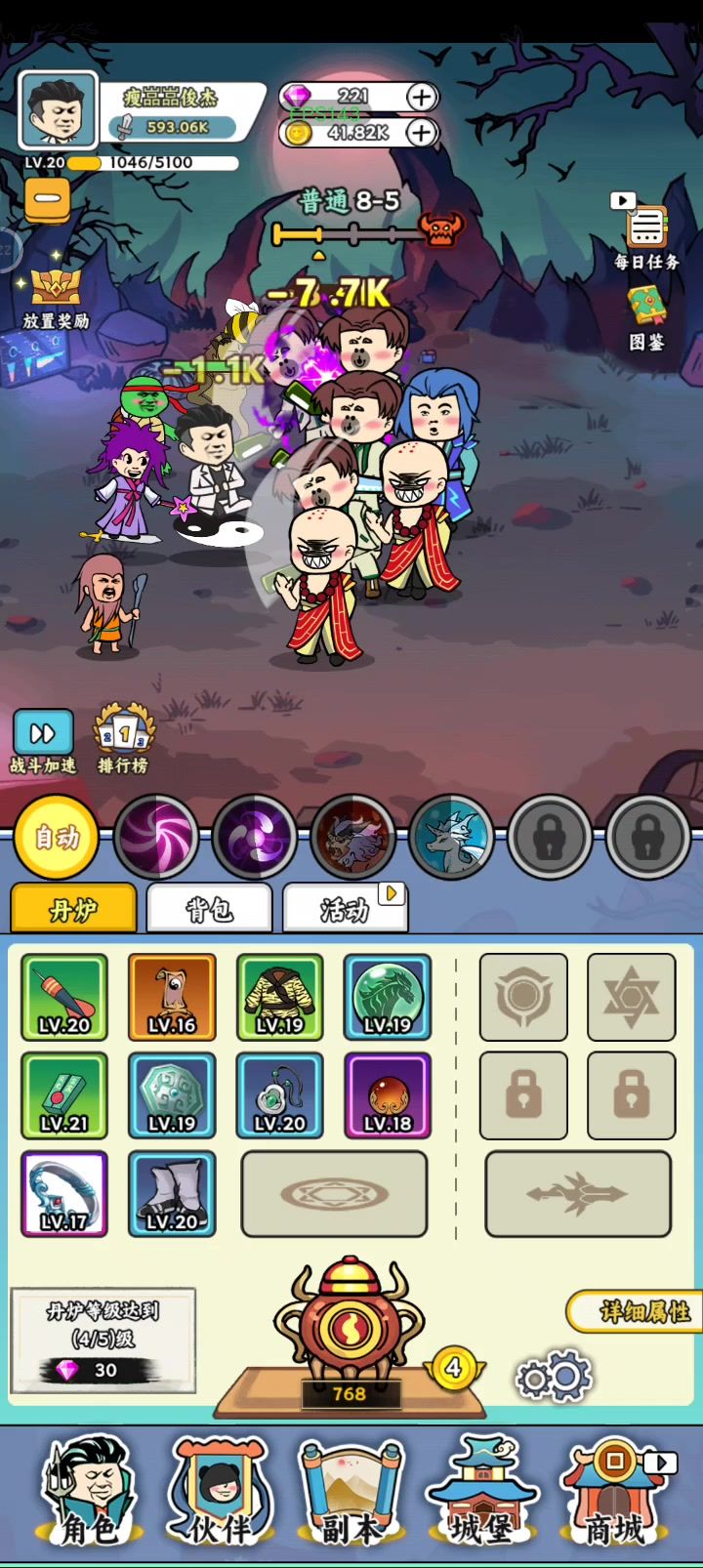Open the LV.21 green equipment item
The height and width of the screenshot is (1568, 703).
point(64,1095)
